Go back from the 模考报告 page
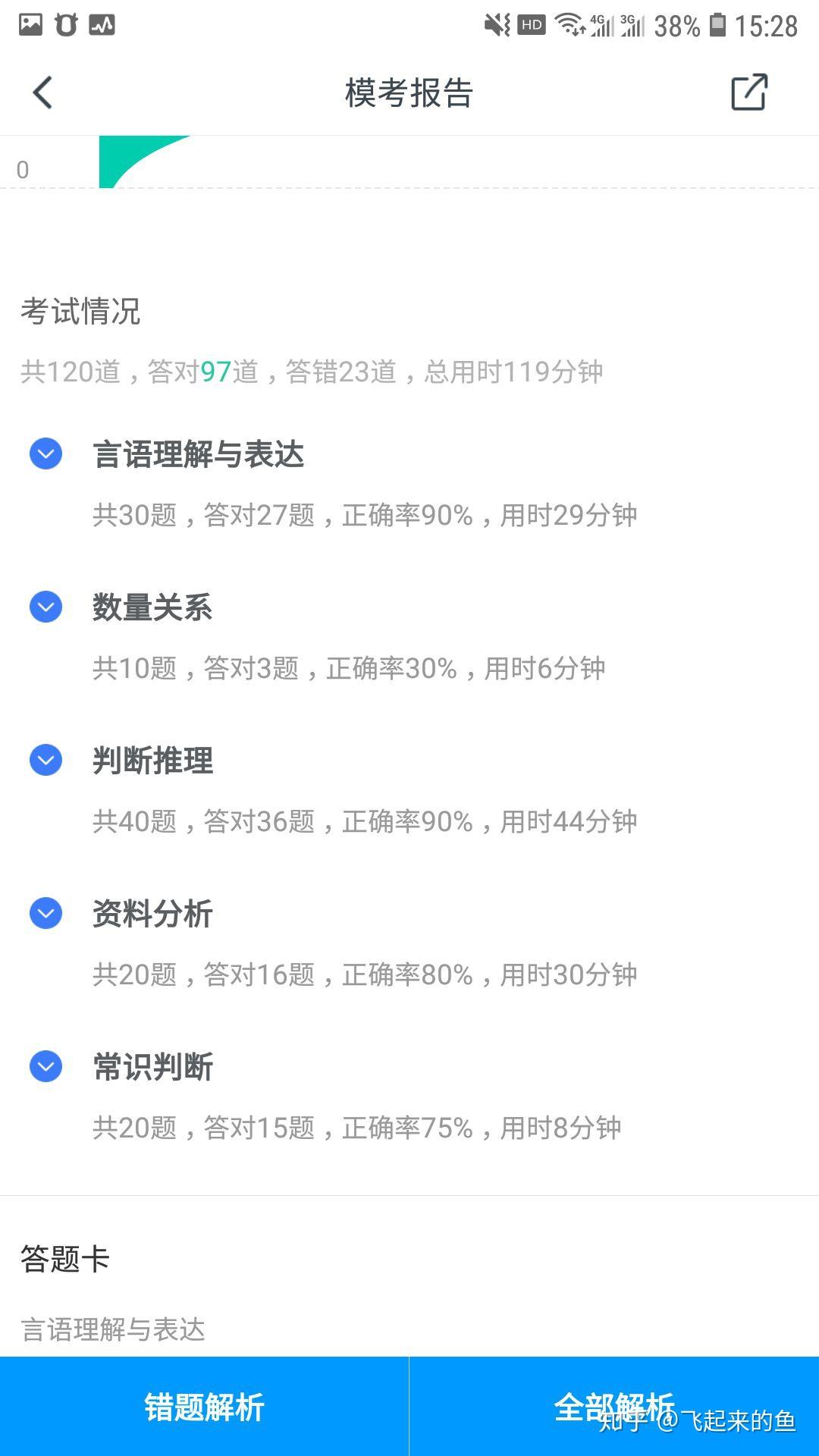Viewport: 819px width, 1456px height. point(43,93)
